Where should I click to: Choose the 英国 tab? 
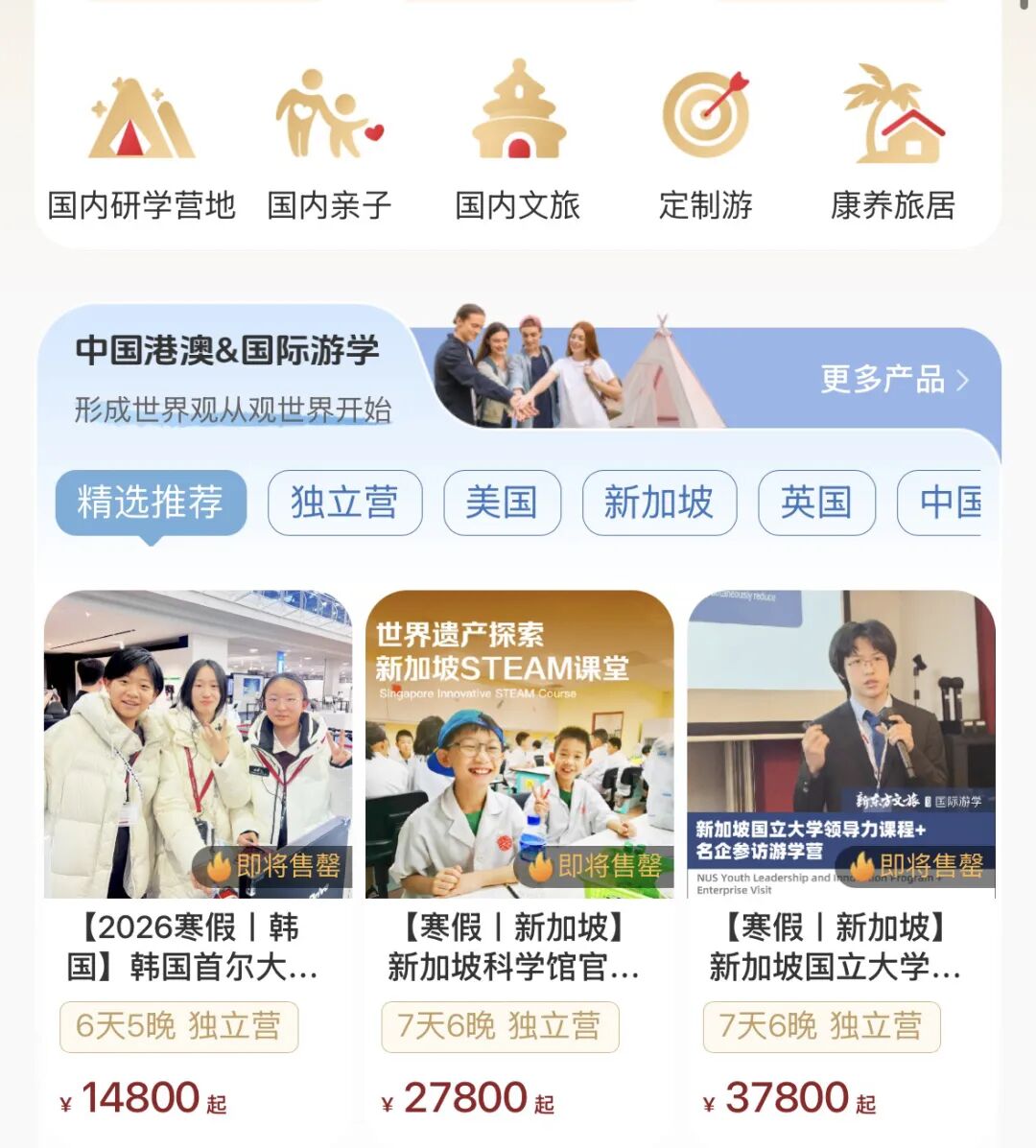(x=816, y=503)
